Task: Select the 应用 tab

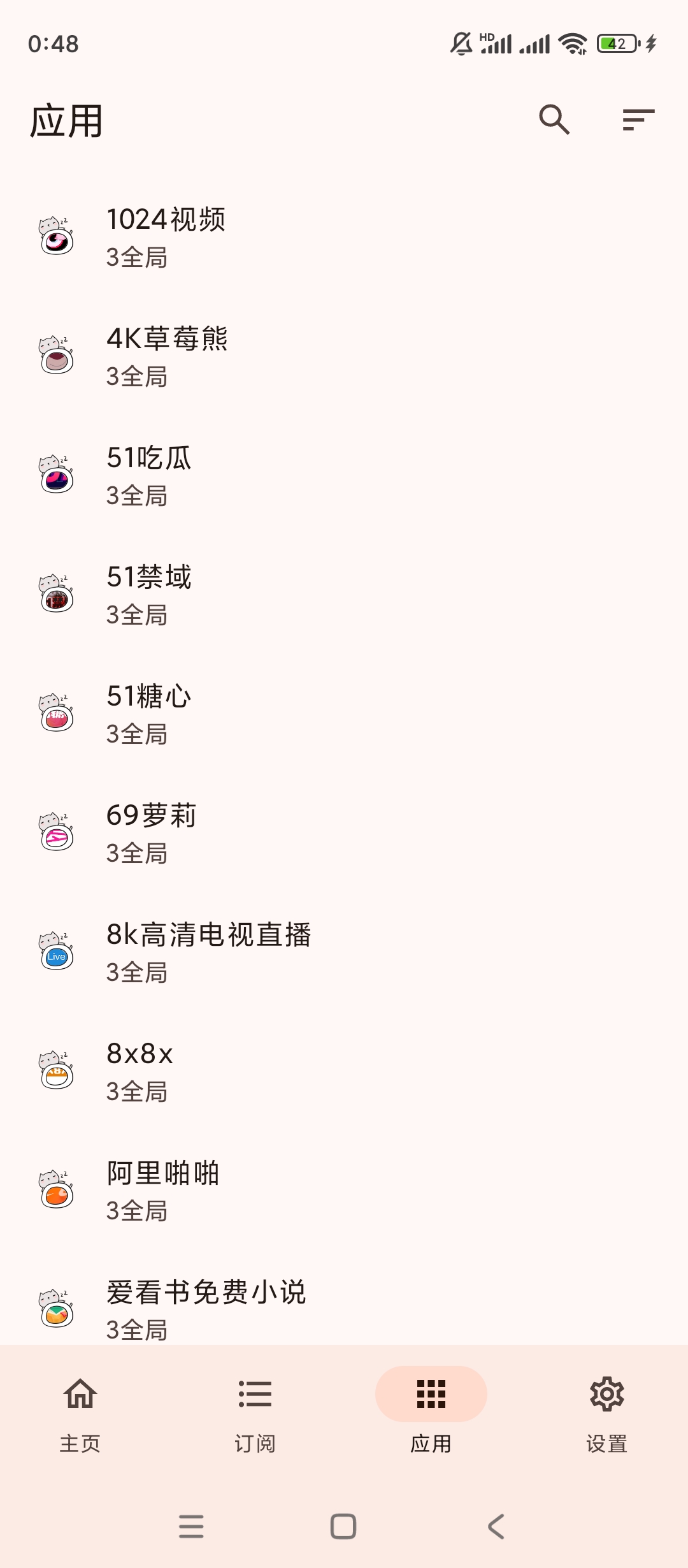Action: click(431, 1410)
